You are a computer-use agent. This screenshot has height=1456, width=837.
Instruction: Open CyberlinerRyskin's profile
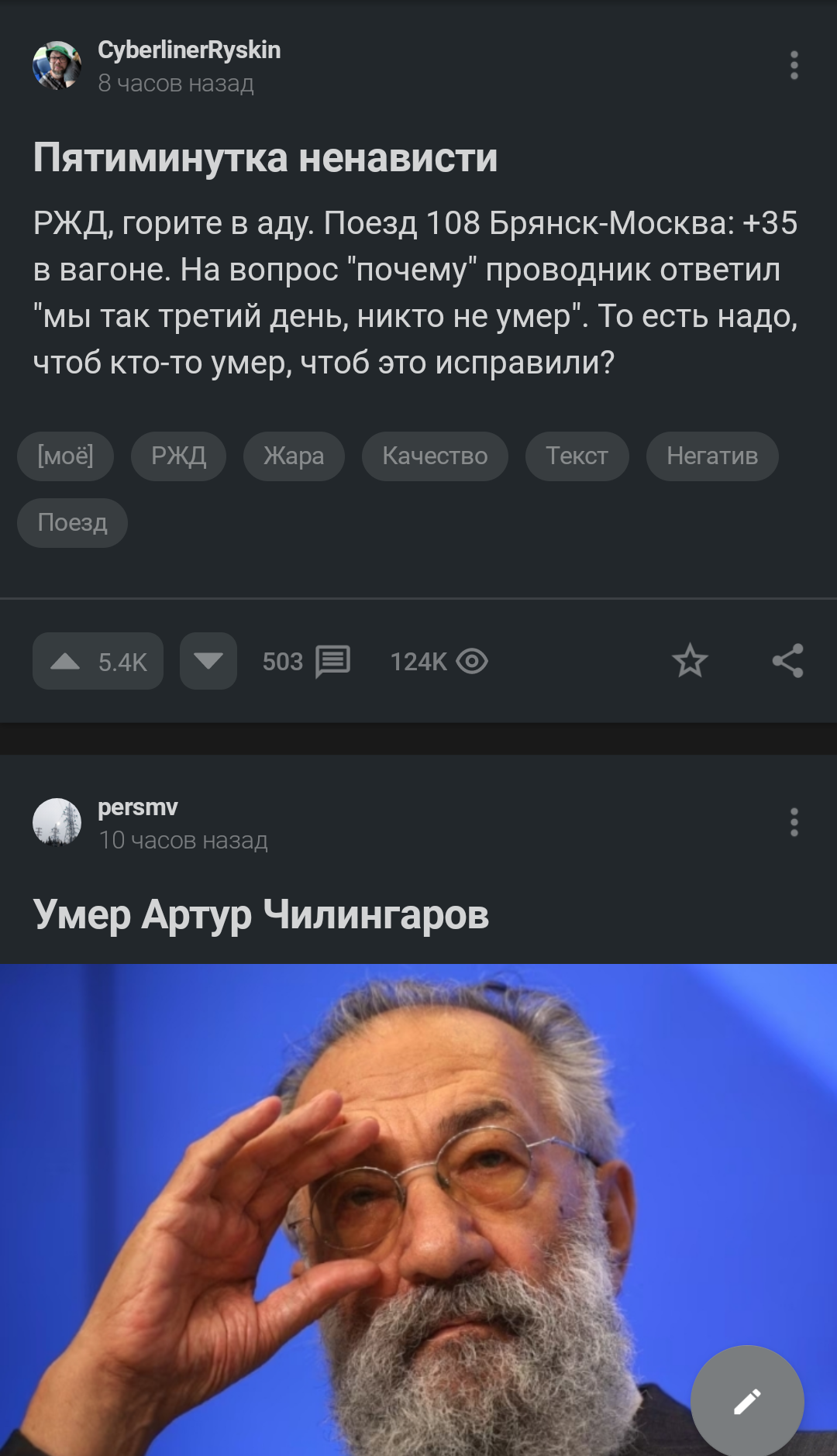click(x=188, y=50)
